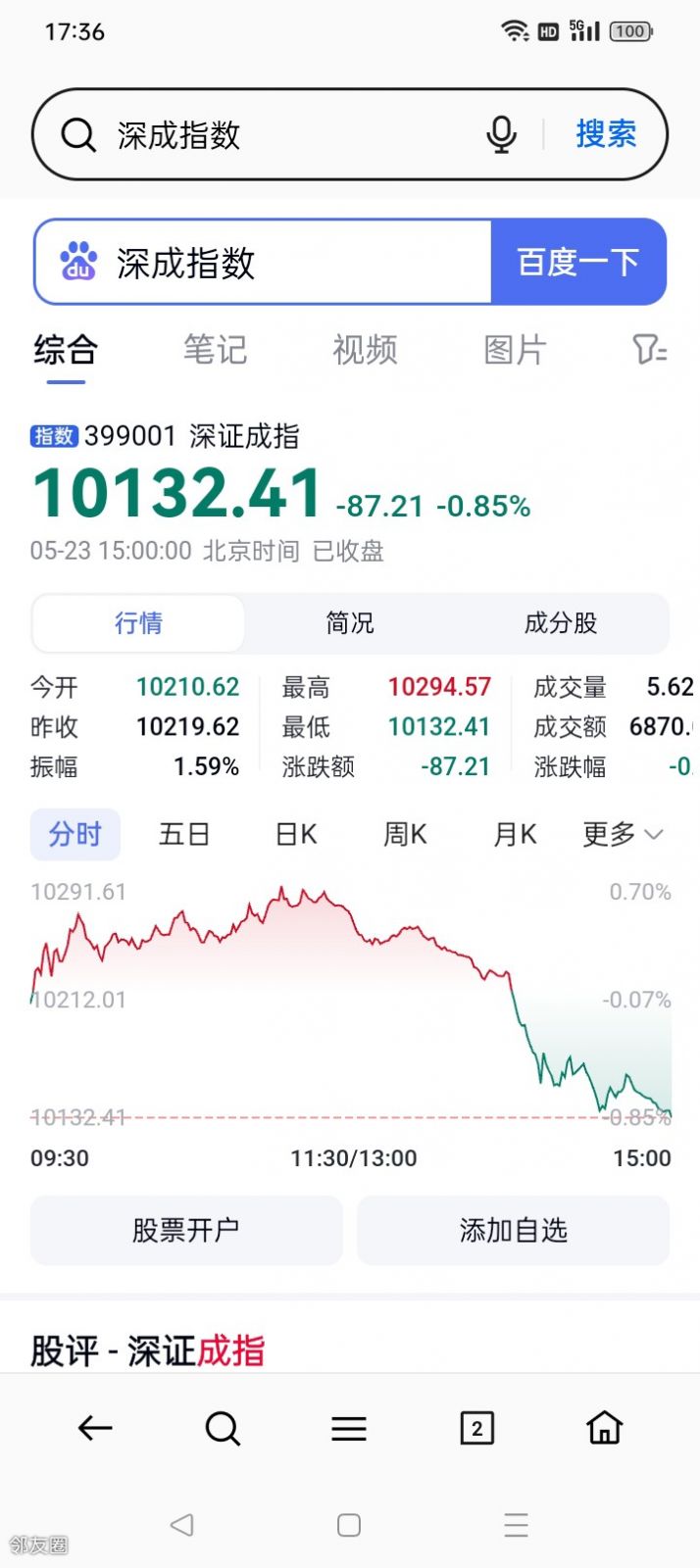Show the 周K chart

tap(405, 834)
